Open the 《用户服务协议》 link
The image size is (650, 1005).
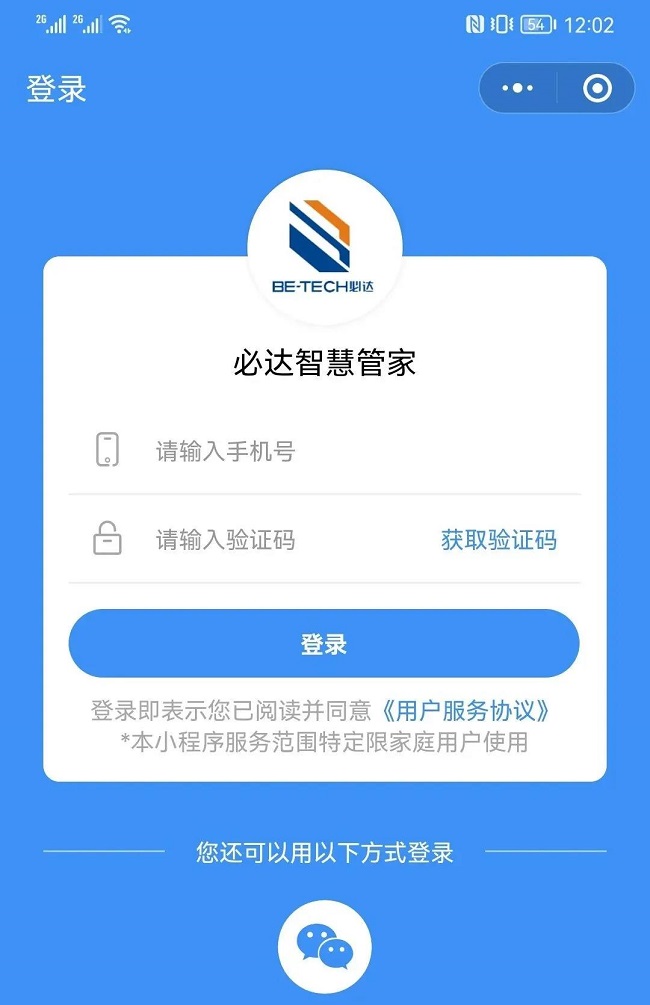pyautogui.click(x=466, y=711)
